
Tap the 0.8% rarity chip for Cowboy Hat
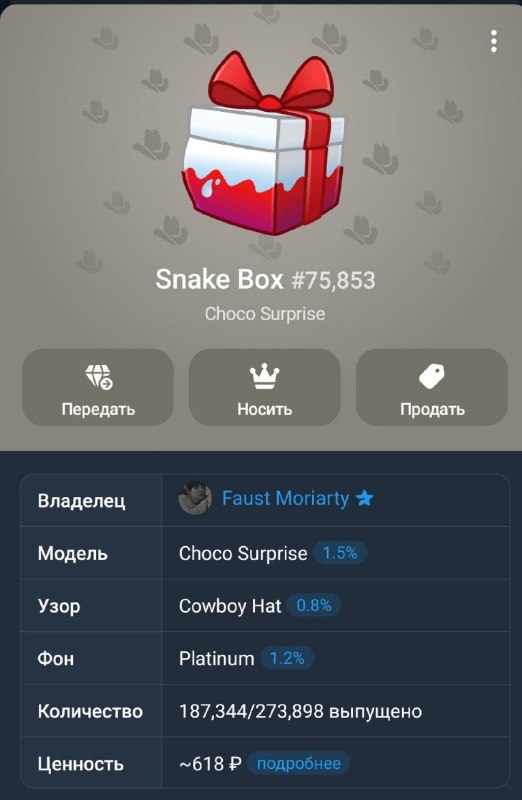pos(314,606)
